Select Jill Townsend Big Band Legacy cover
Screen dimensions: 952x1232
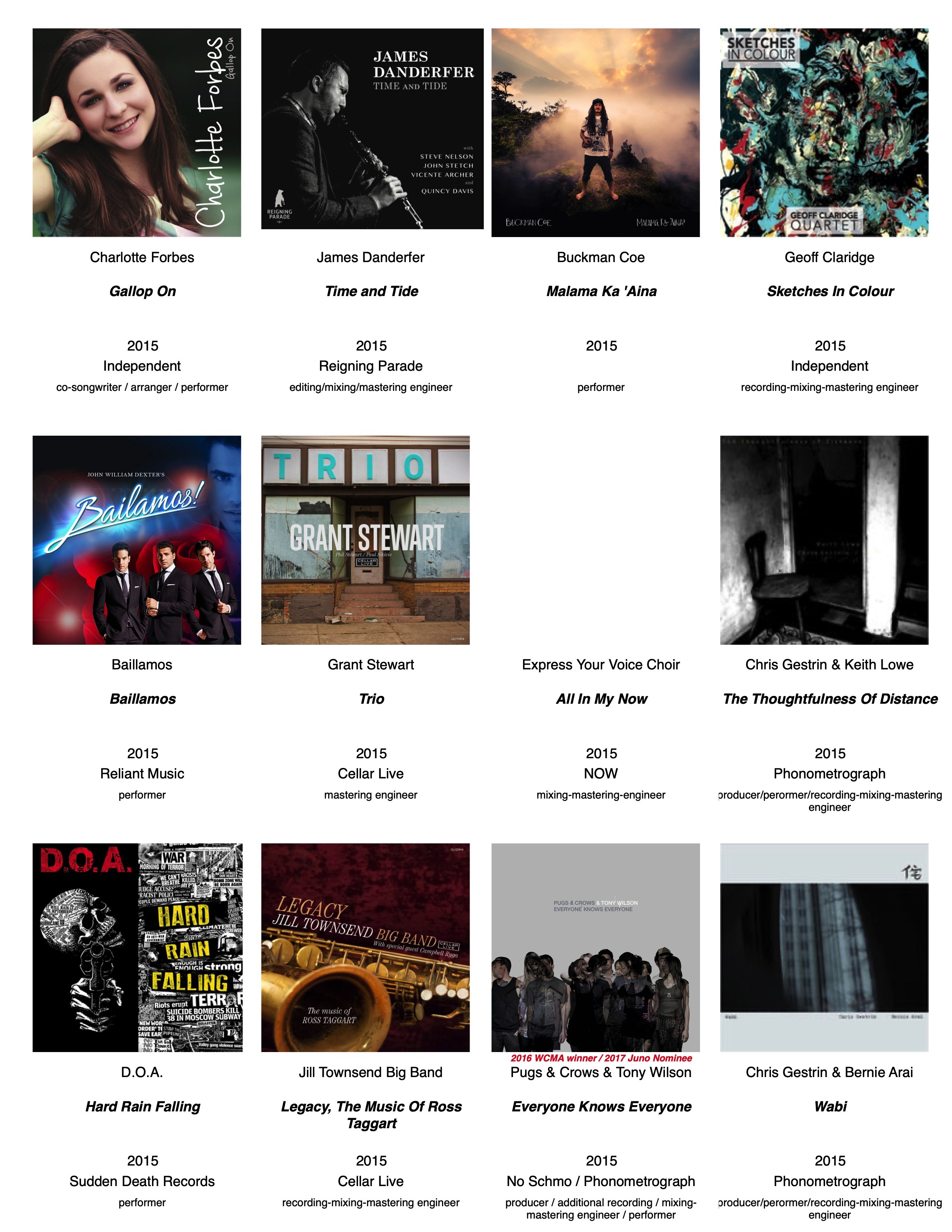coord(365,947)
